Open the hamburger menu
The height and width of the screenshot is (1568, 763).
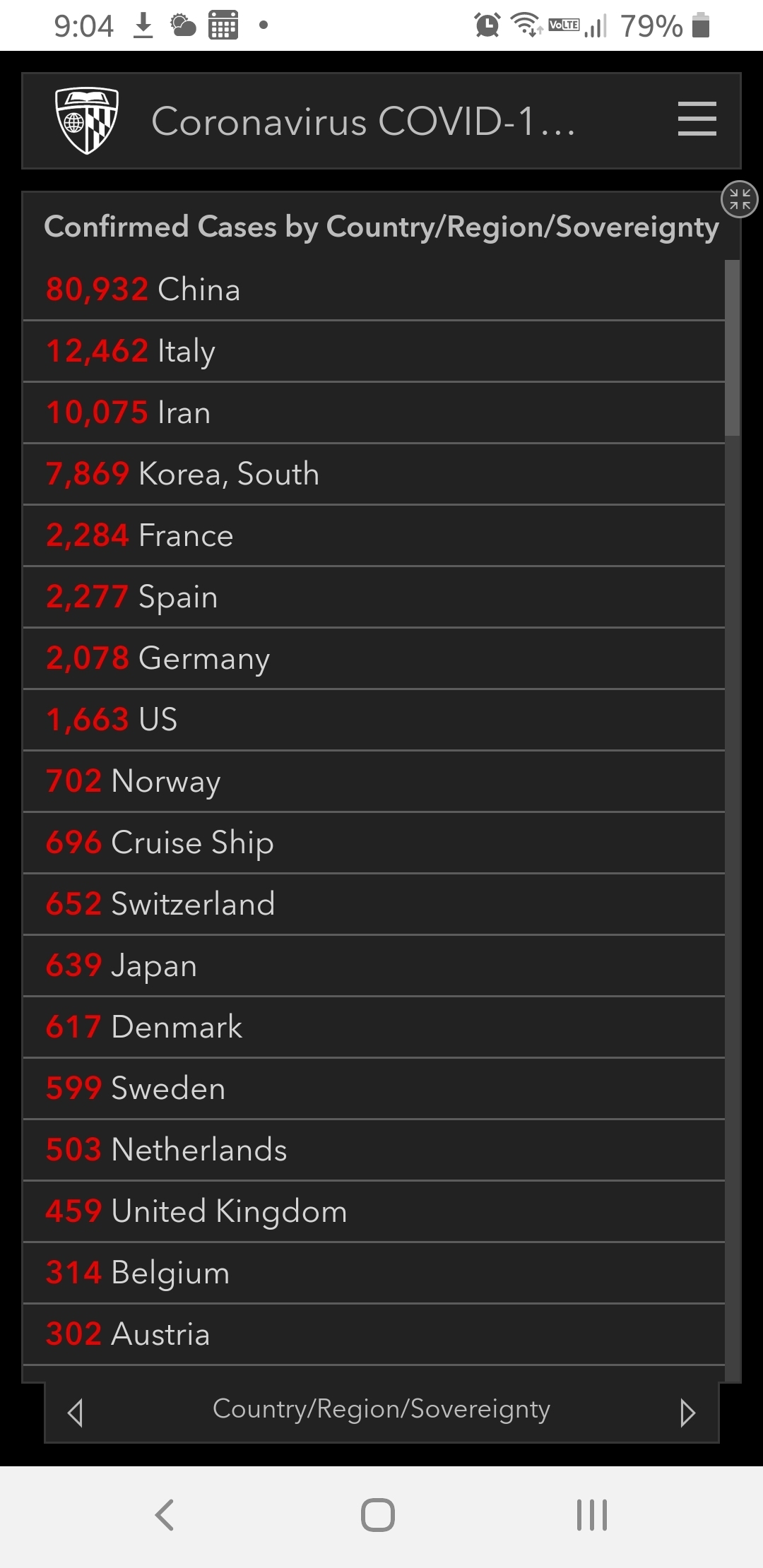coord(697,119)
